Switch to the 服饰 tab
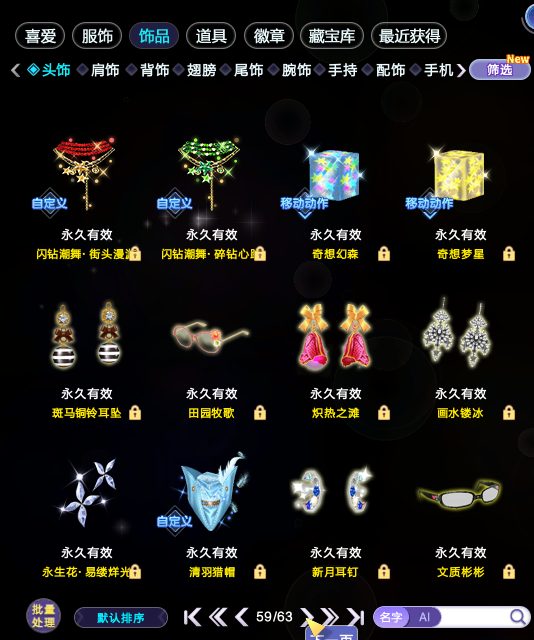This screenshot has height=640, width=534. [x=97, y=36]
